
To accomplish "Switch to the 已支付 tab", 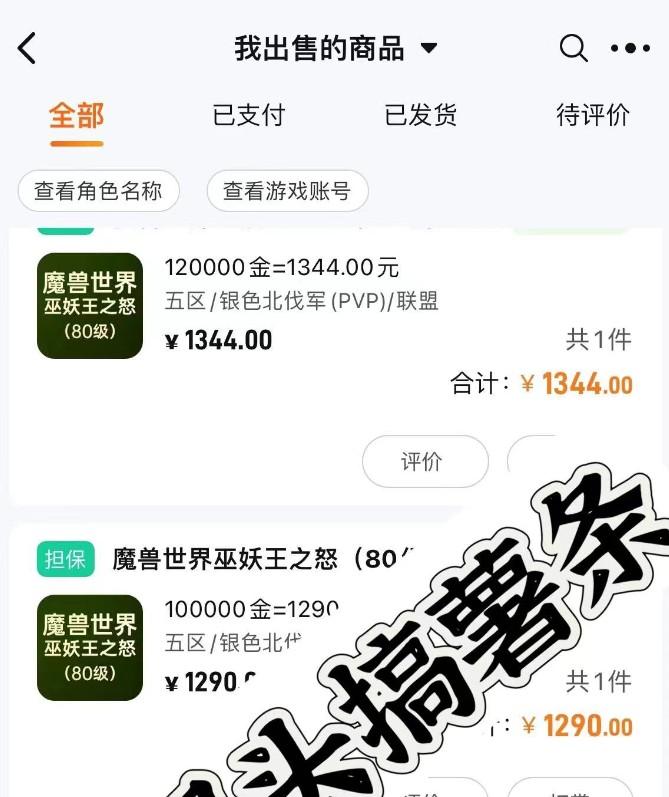I will coord(249,115).
